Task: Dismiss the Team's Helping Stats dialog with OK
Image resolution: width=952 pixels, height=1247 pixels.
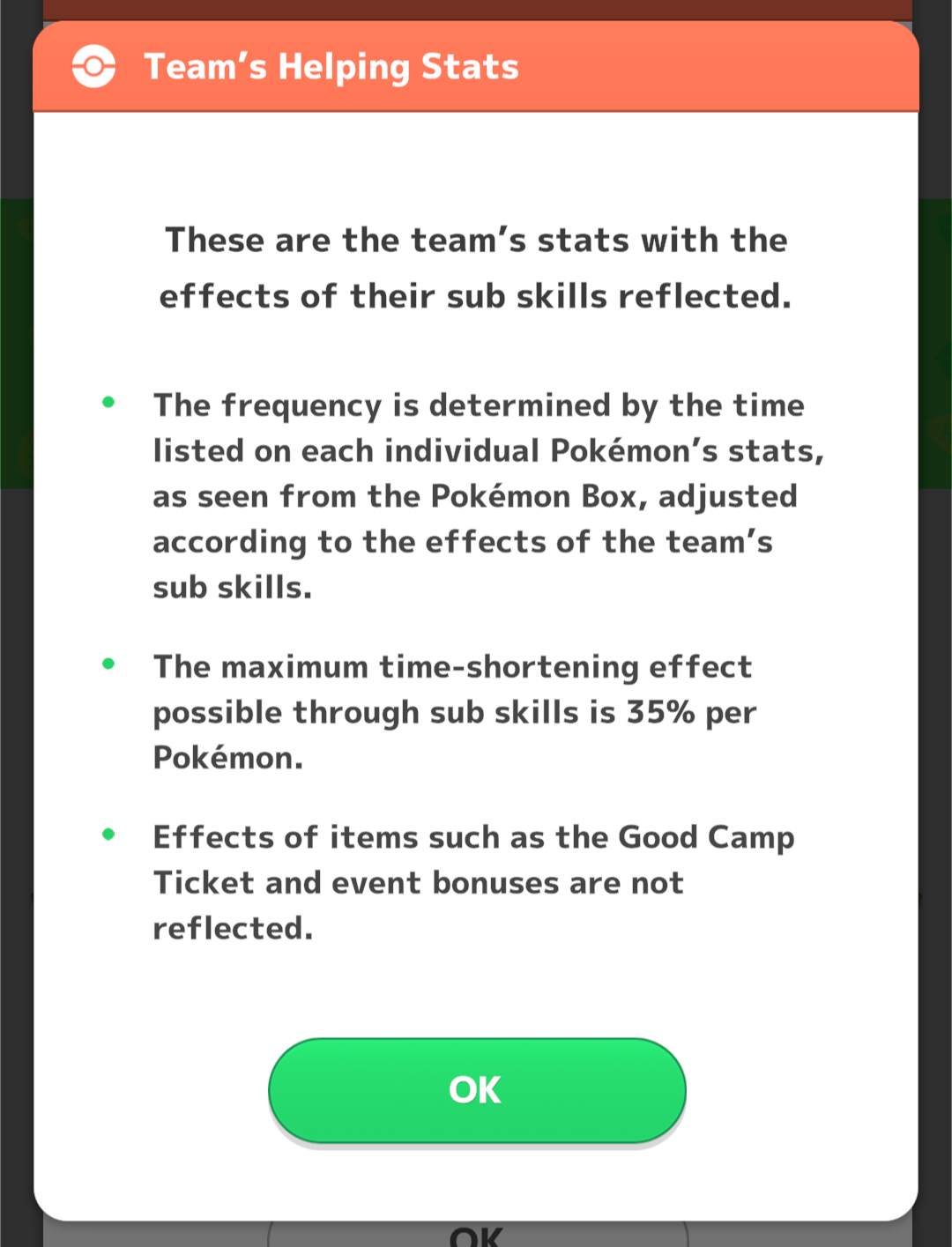Action: [477, 1090]
